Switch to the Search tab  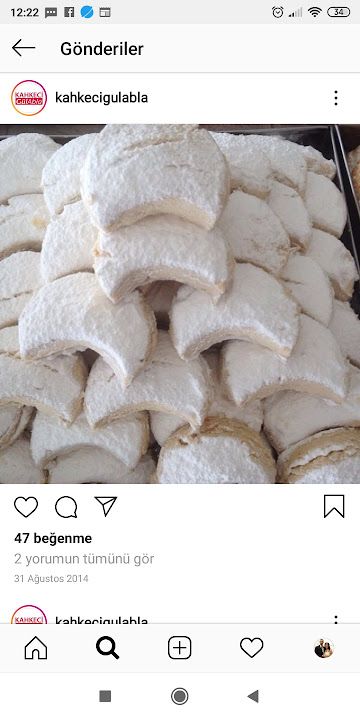click(x=107, y=648)
